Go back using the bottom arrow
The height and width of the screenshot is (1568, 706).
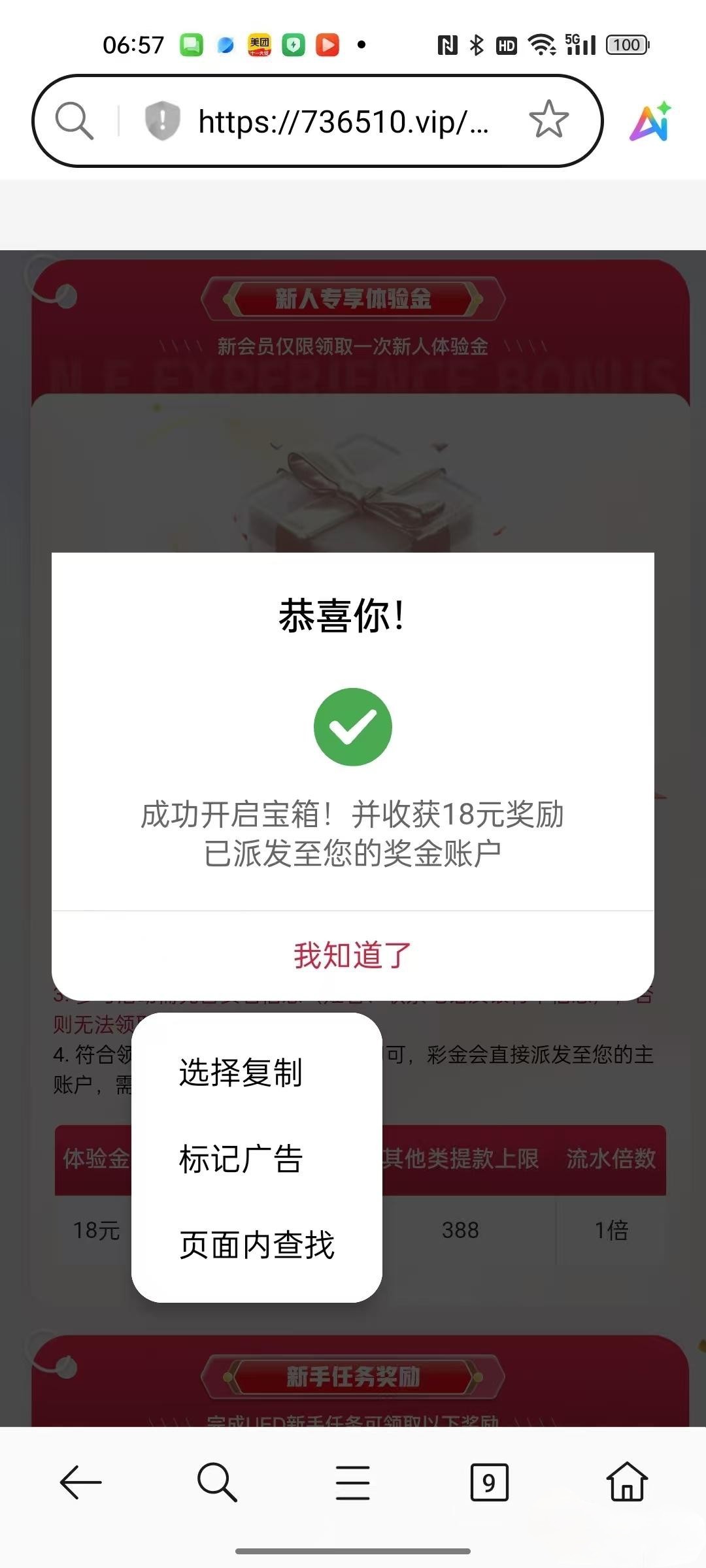[80, 1482]
